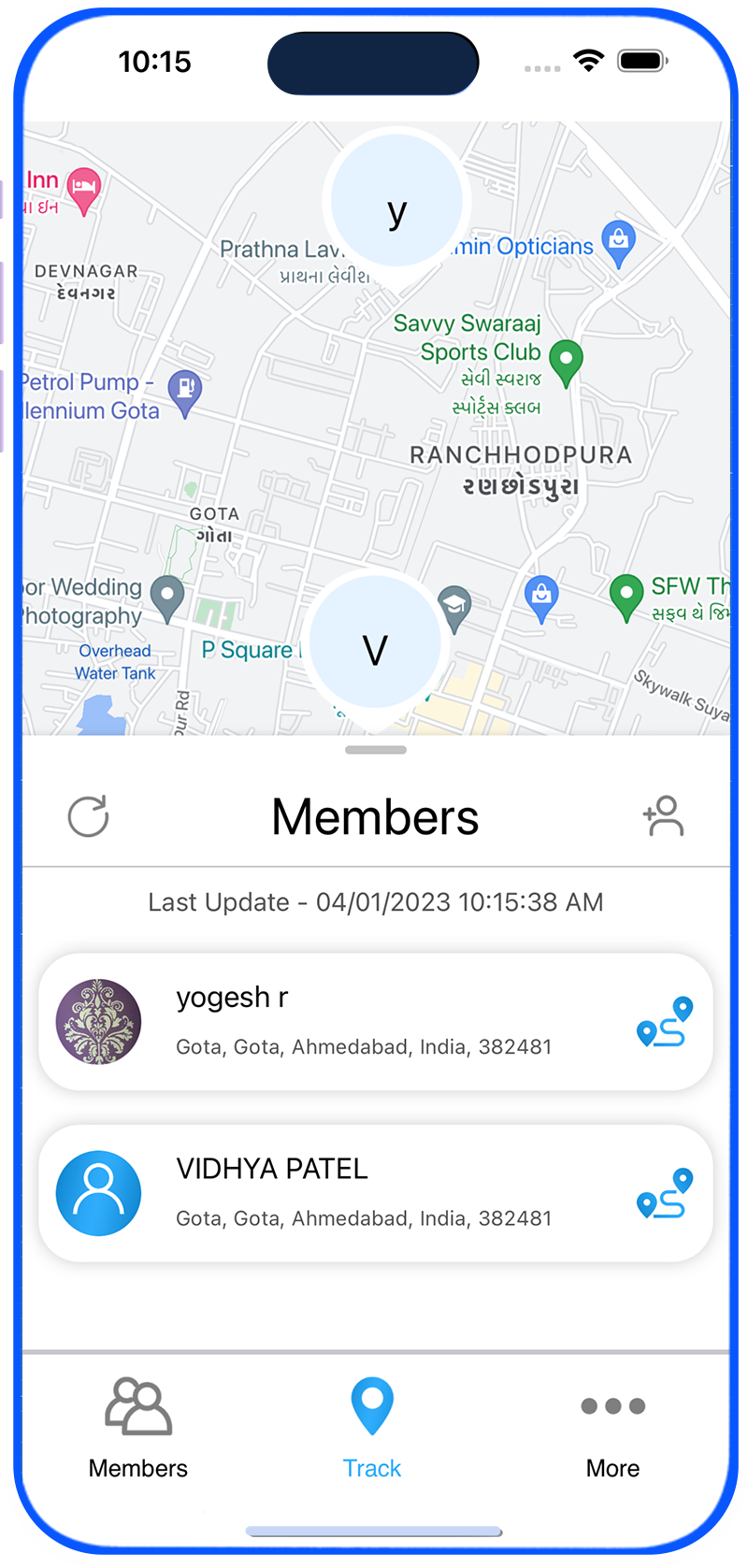Screen dimensions: 748x1568
Task: Open the More tab
Action: 612,1428
